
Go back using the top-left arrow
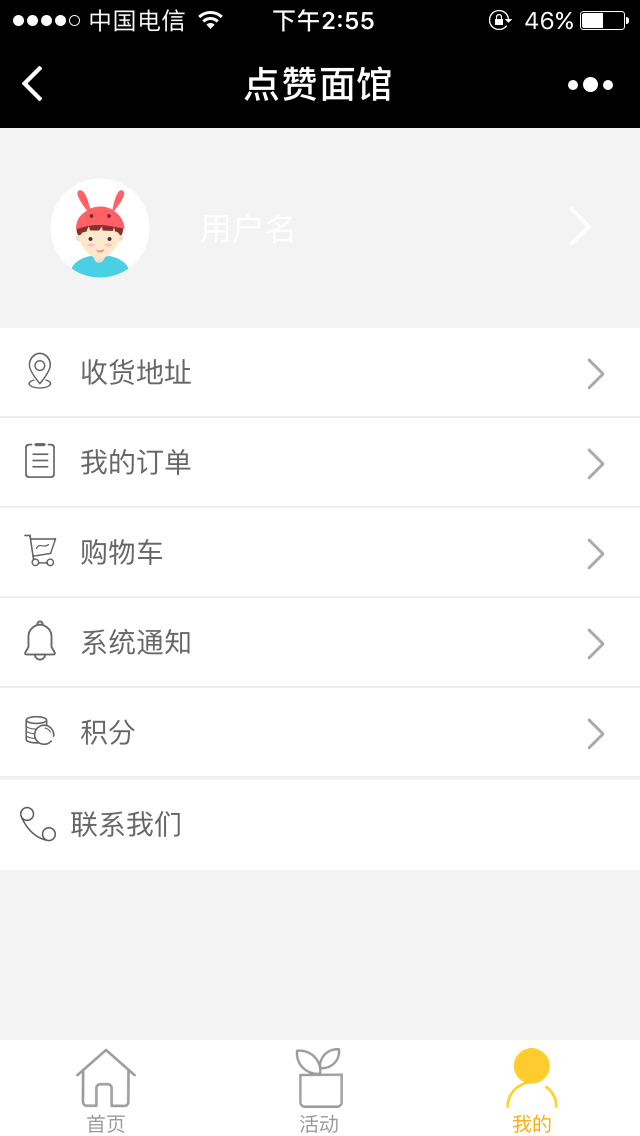click(33, 84)
